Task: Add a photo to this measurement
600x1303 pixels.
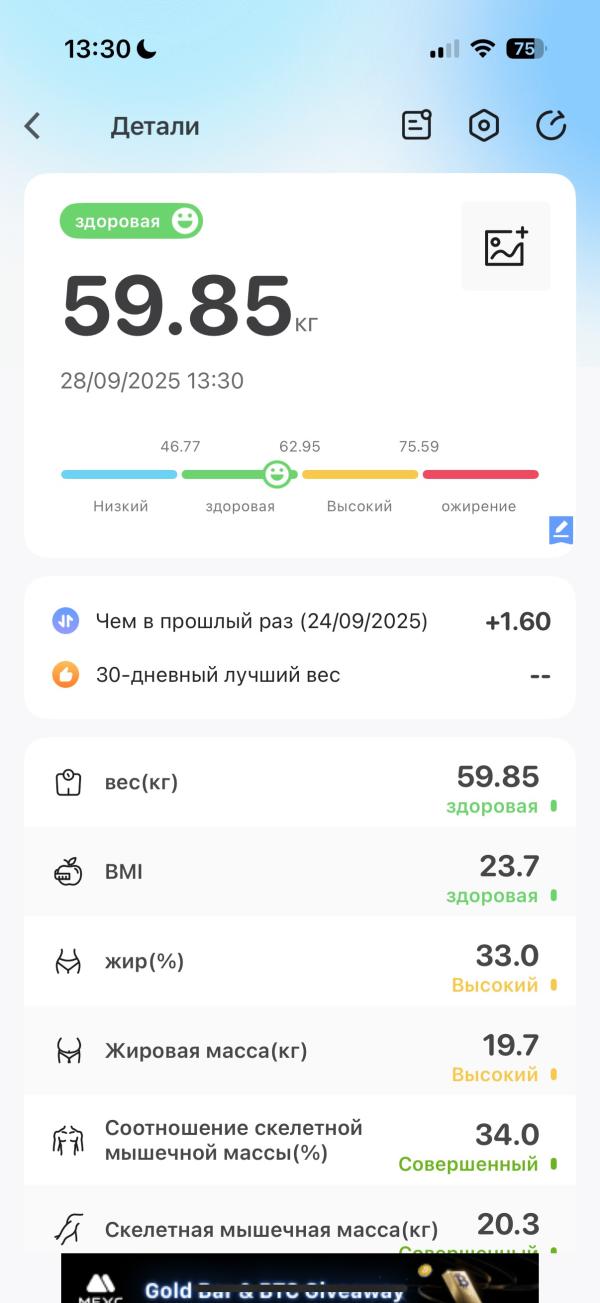Action: coord(506,247)
